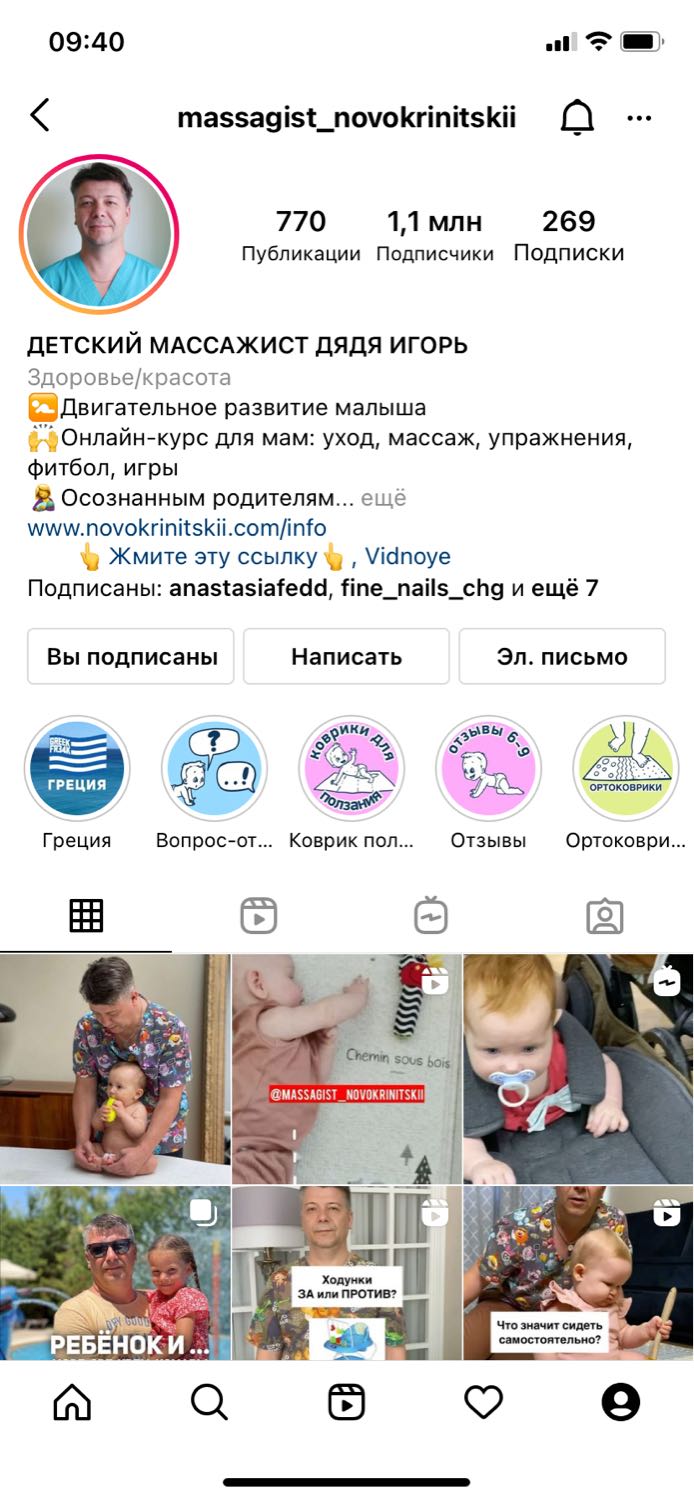This screenshot has width=694, height=1500.
Task: Go back using the arrow
Action: point(40,116)
